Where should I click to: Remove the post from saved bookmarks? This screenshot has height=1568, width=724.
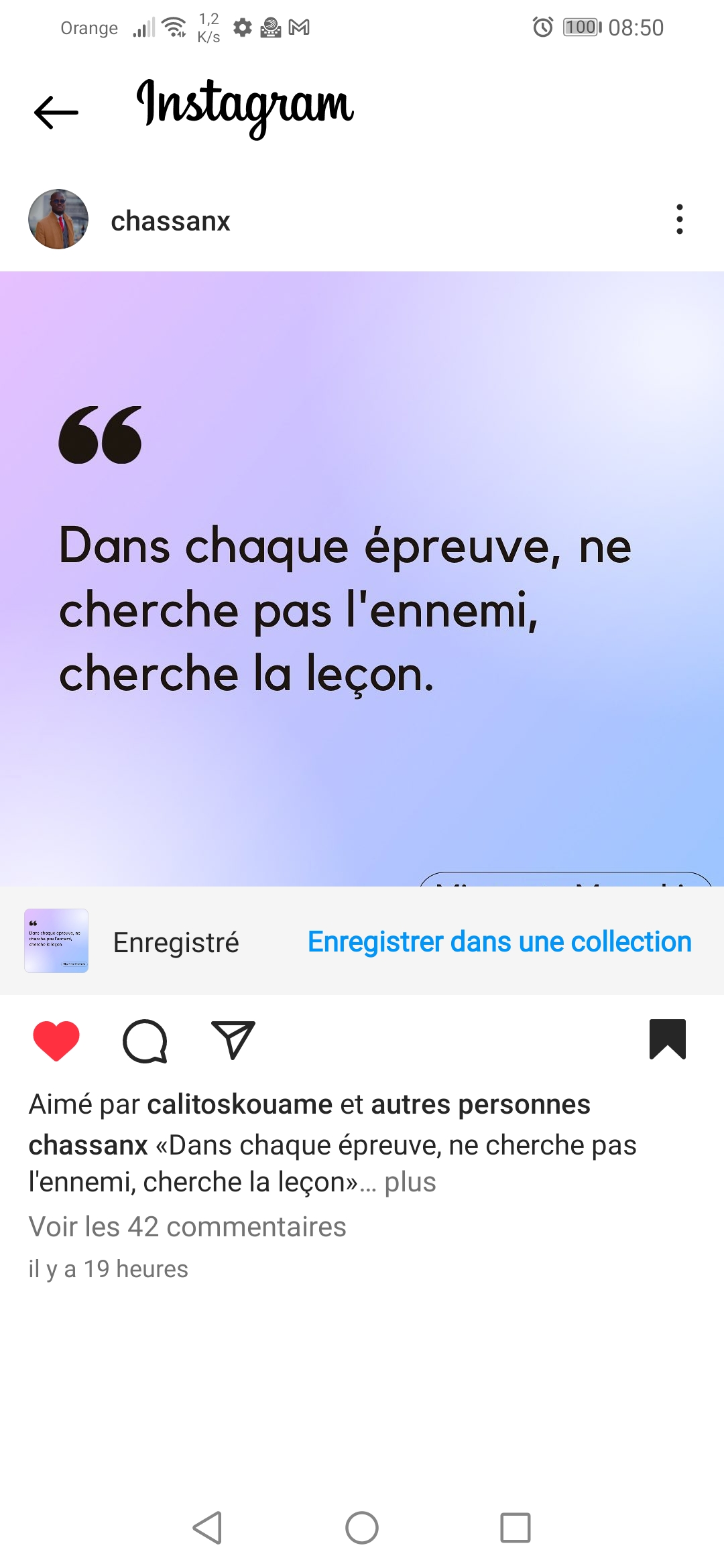click(x=668, y=1039)
